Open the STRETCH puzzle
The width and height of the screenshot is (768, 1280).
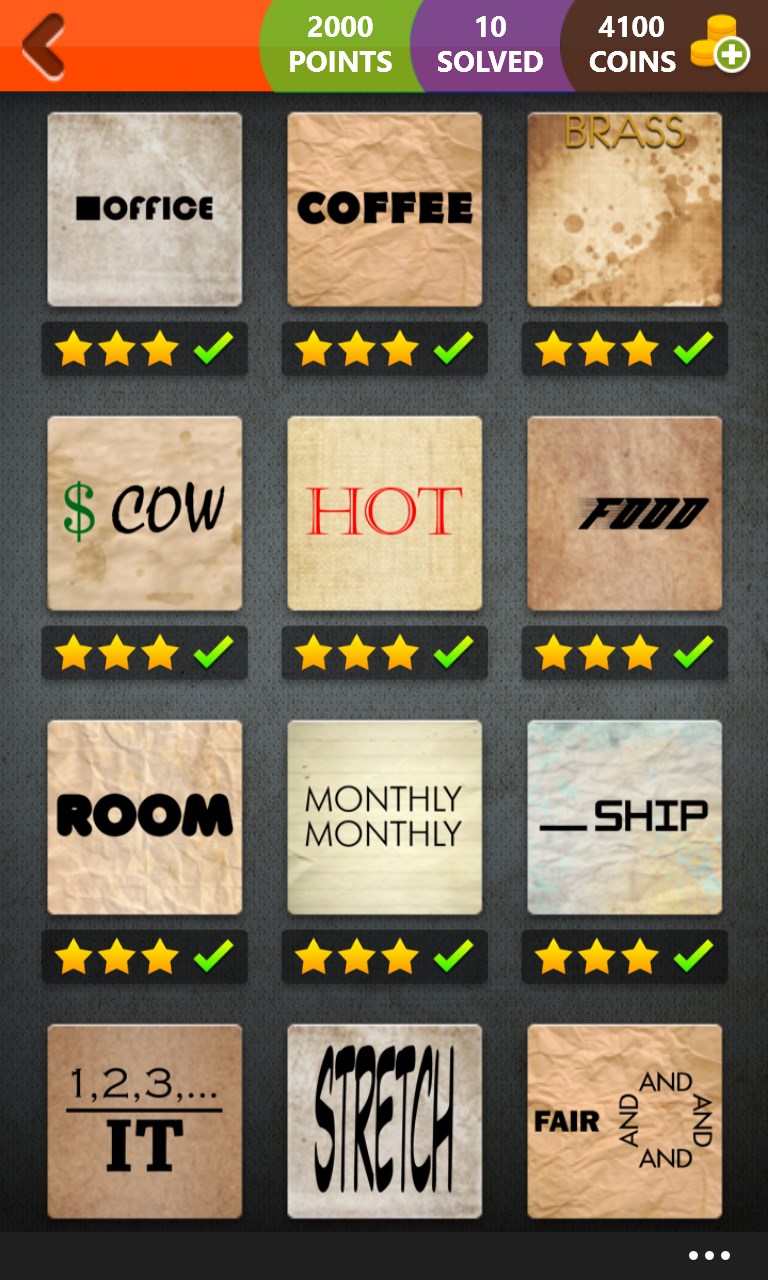pyautogui.click(x=384, y=1122)
